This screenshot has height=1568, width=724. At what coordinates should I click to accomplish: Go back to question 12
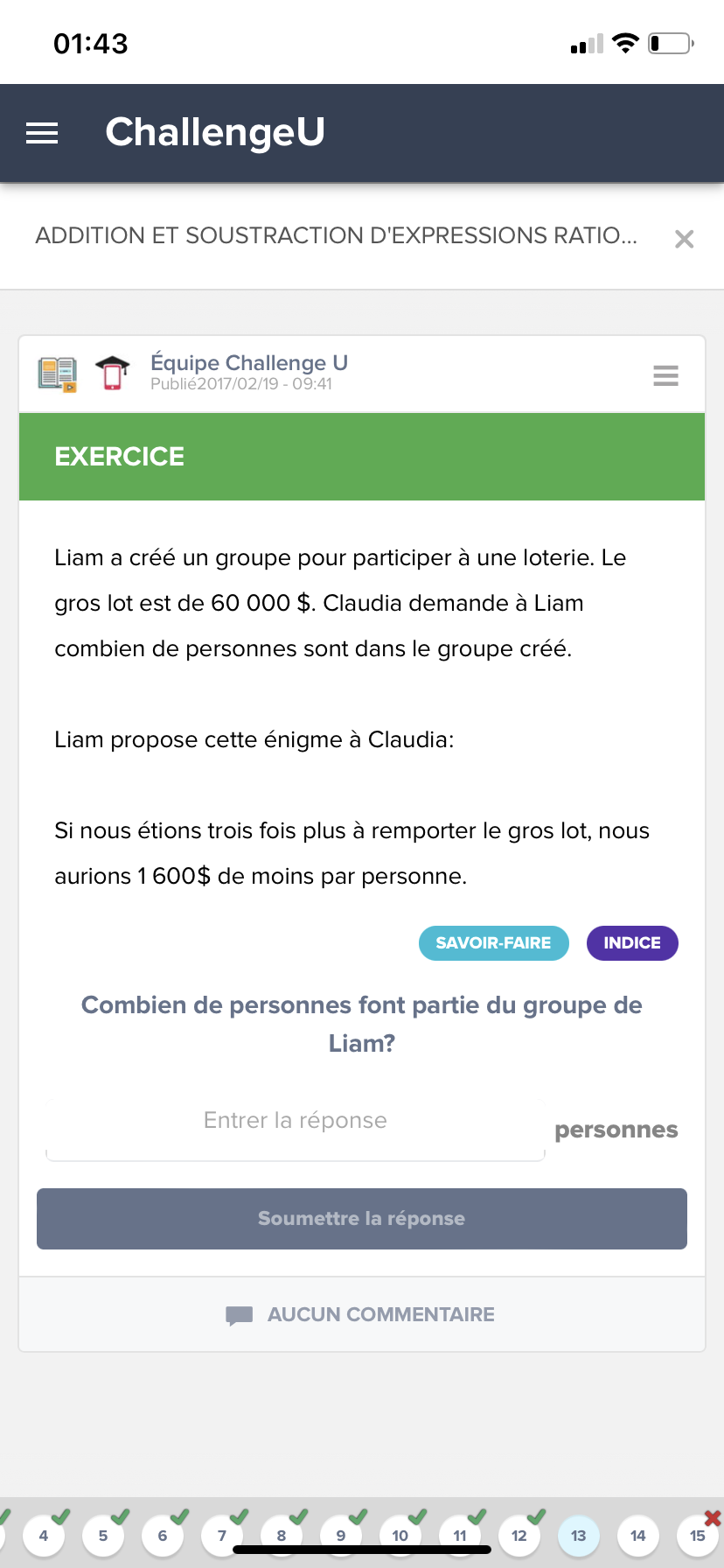pyautogui.click(x=519, y=1536)
